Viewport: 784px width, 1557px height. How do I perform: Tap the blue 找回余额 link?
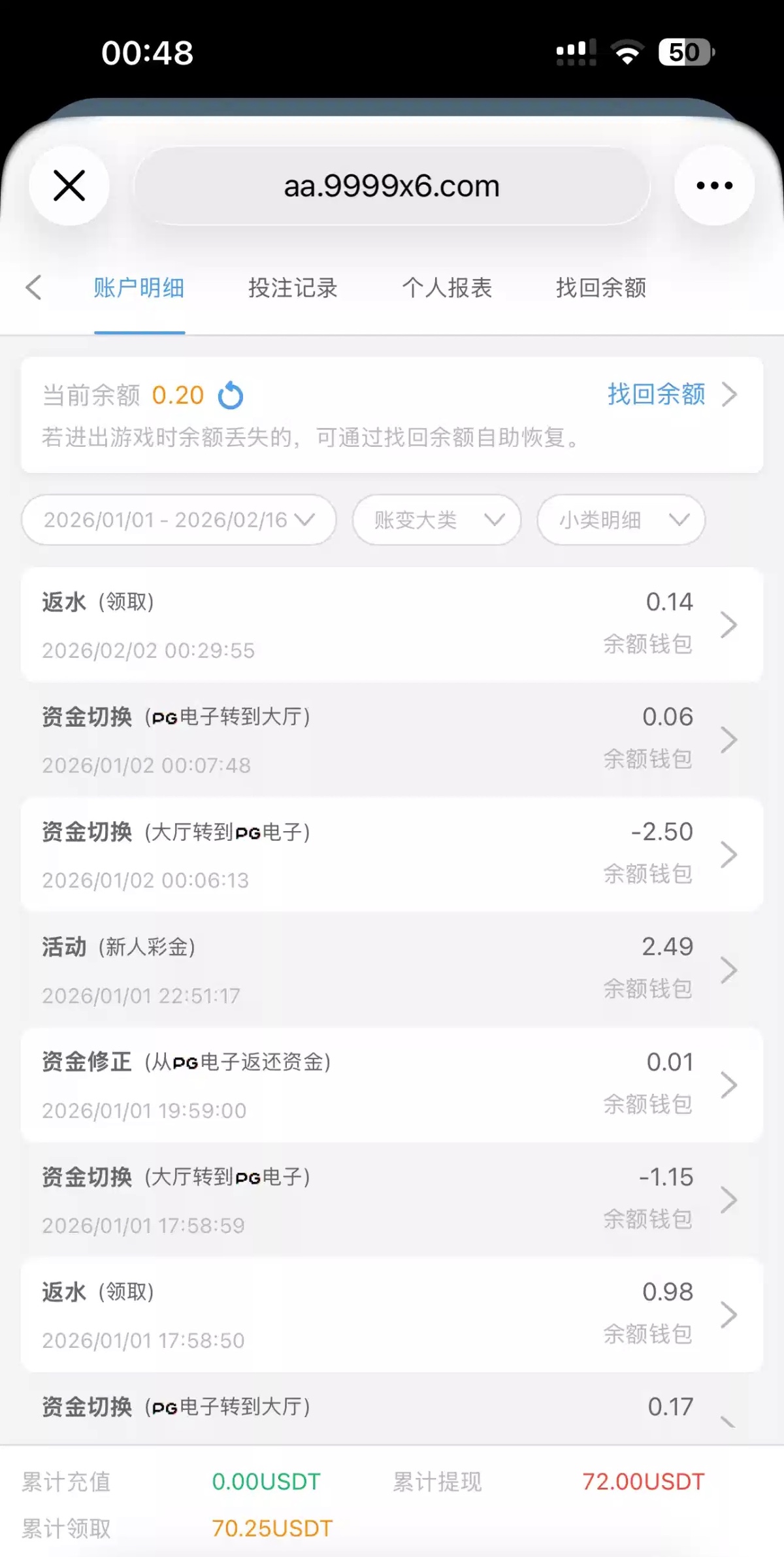click(x=657, y=395)
